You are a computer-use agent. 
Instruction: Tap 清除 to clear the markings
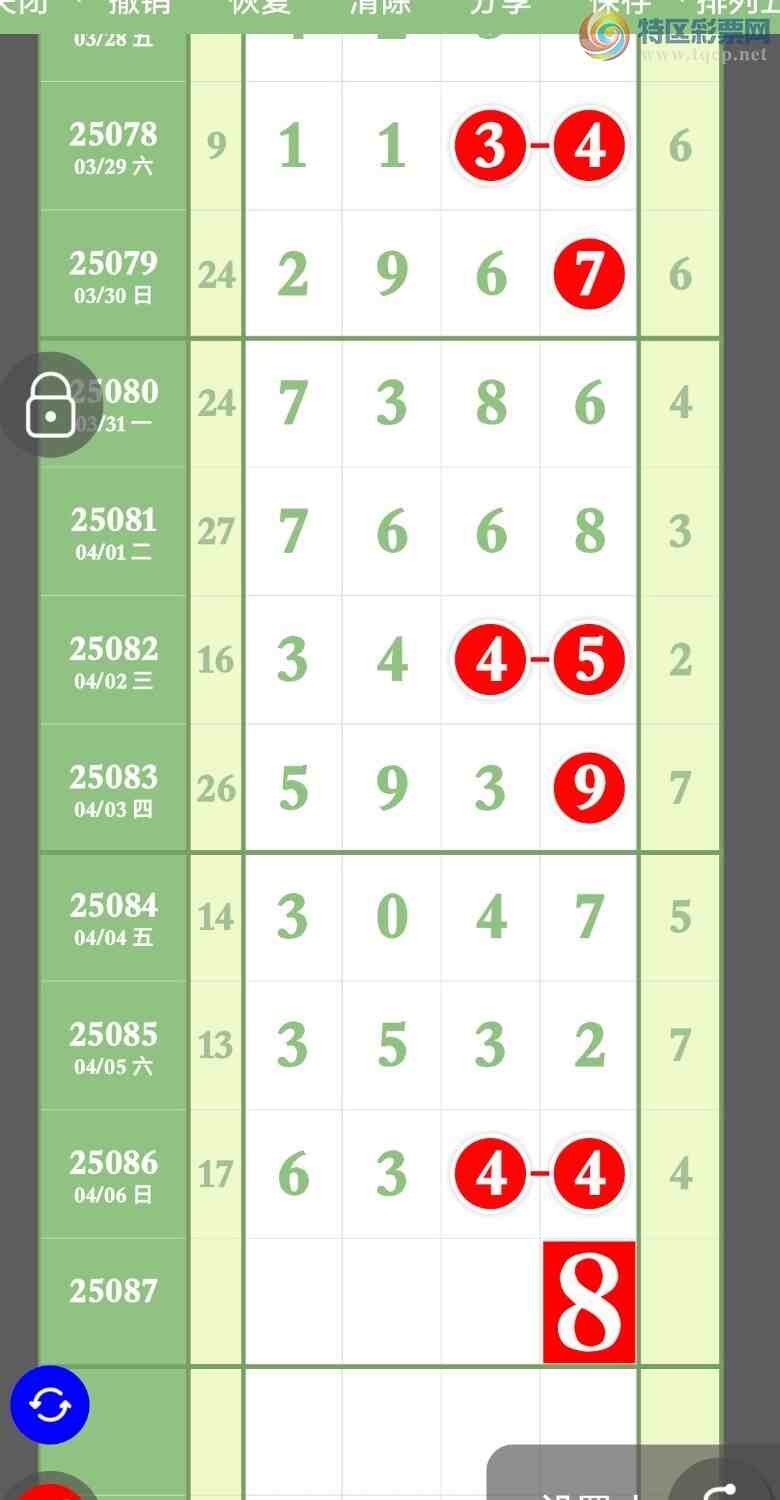point(380,8)
